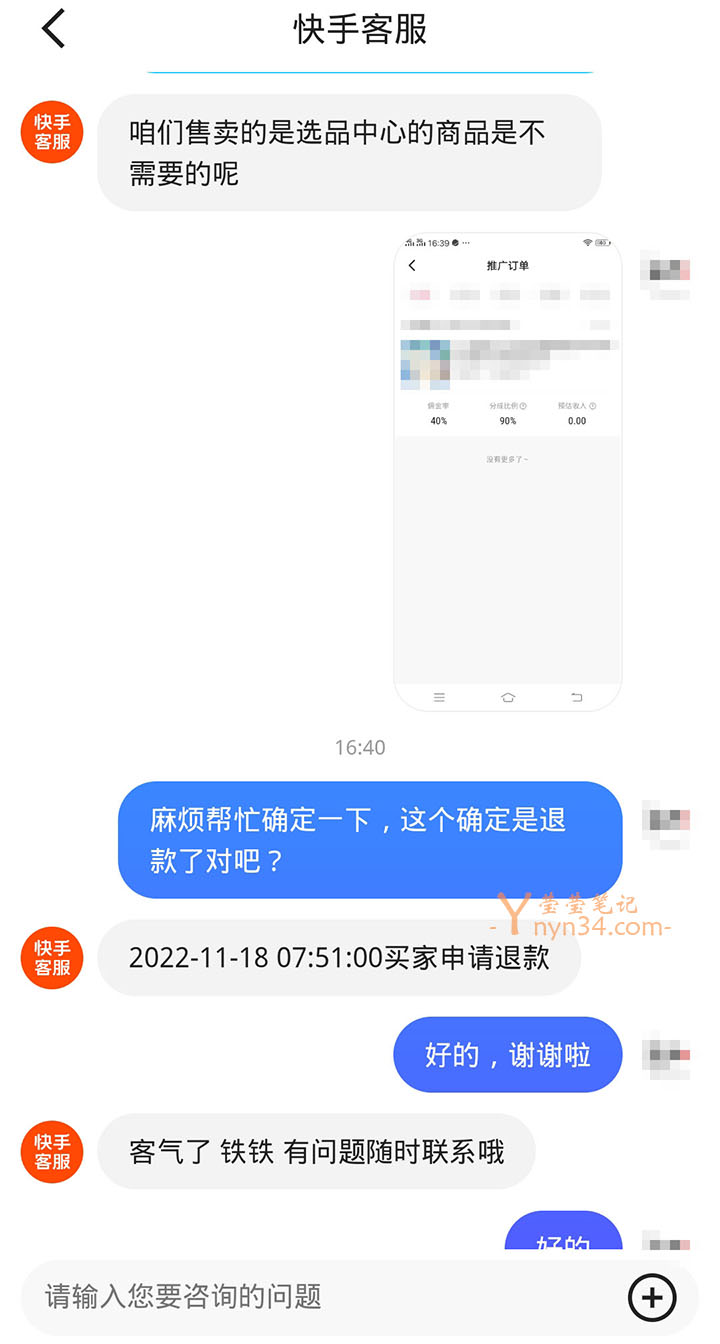The image size is (720, 1344).
Task: Open the sent 推广订单 screenshot image
Action: (x=508, y=472)
